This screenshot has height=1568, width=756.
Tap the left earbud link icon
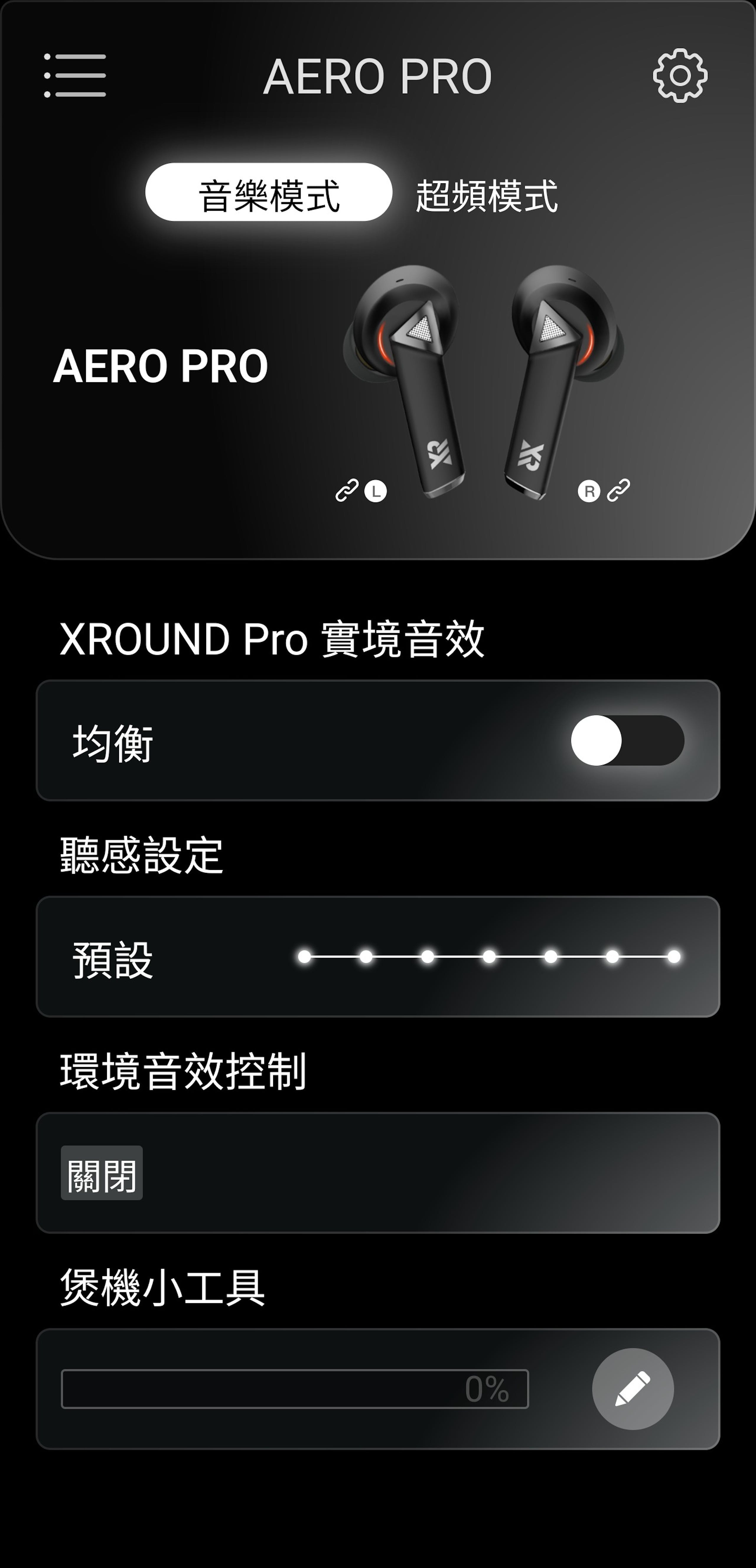tap(347, 490)
